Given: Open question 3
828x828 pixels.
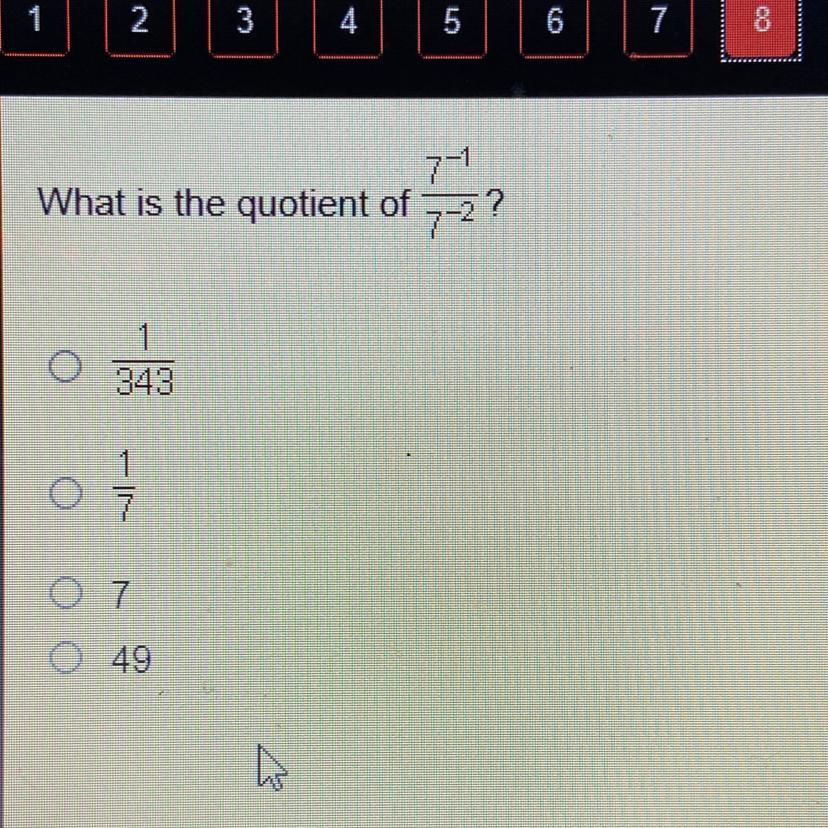Looking at the screenshot, I should [x=243, y=24].
